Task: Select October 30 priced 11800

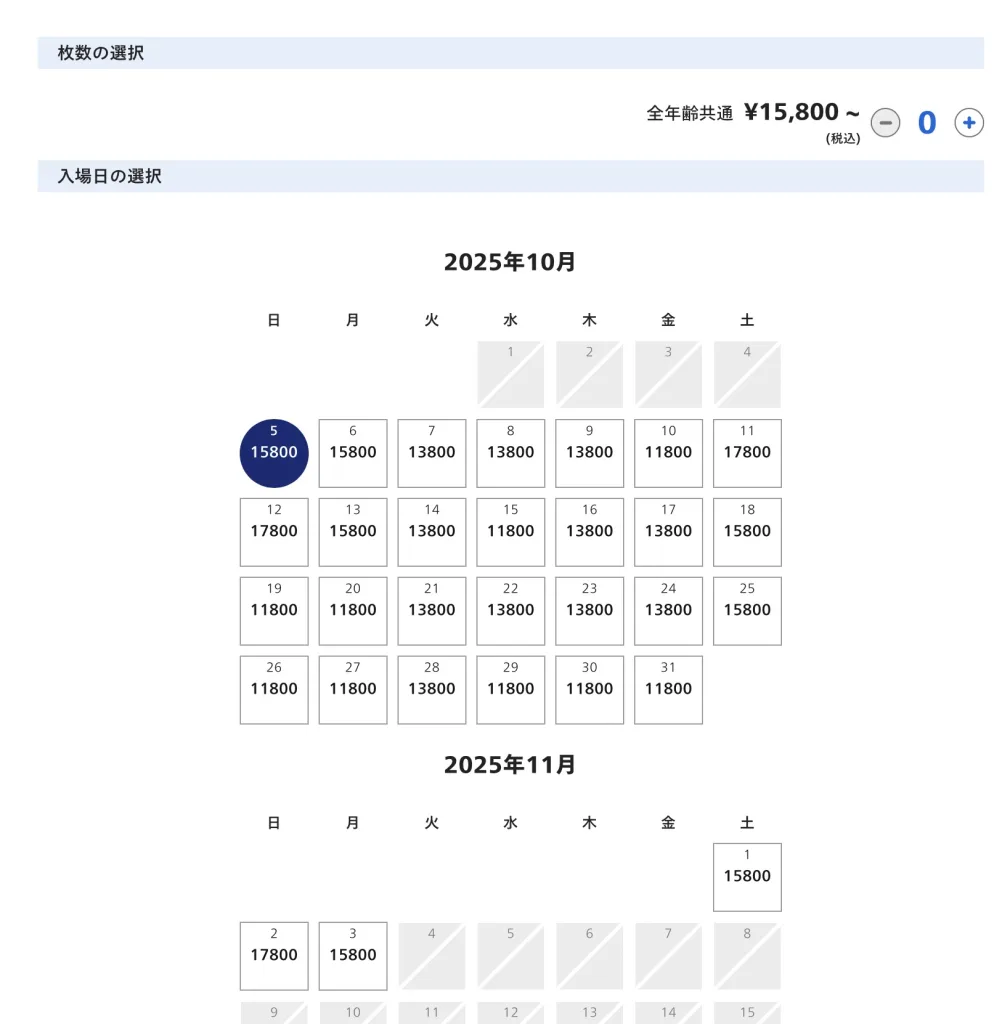Action: [590, 690]
